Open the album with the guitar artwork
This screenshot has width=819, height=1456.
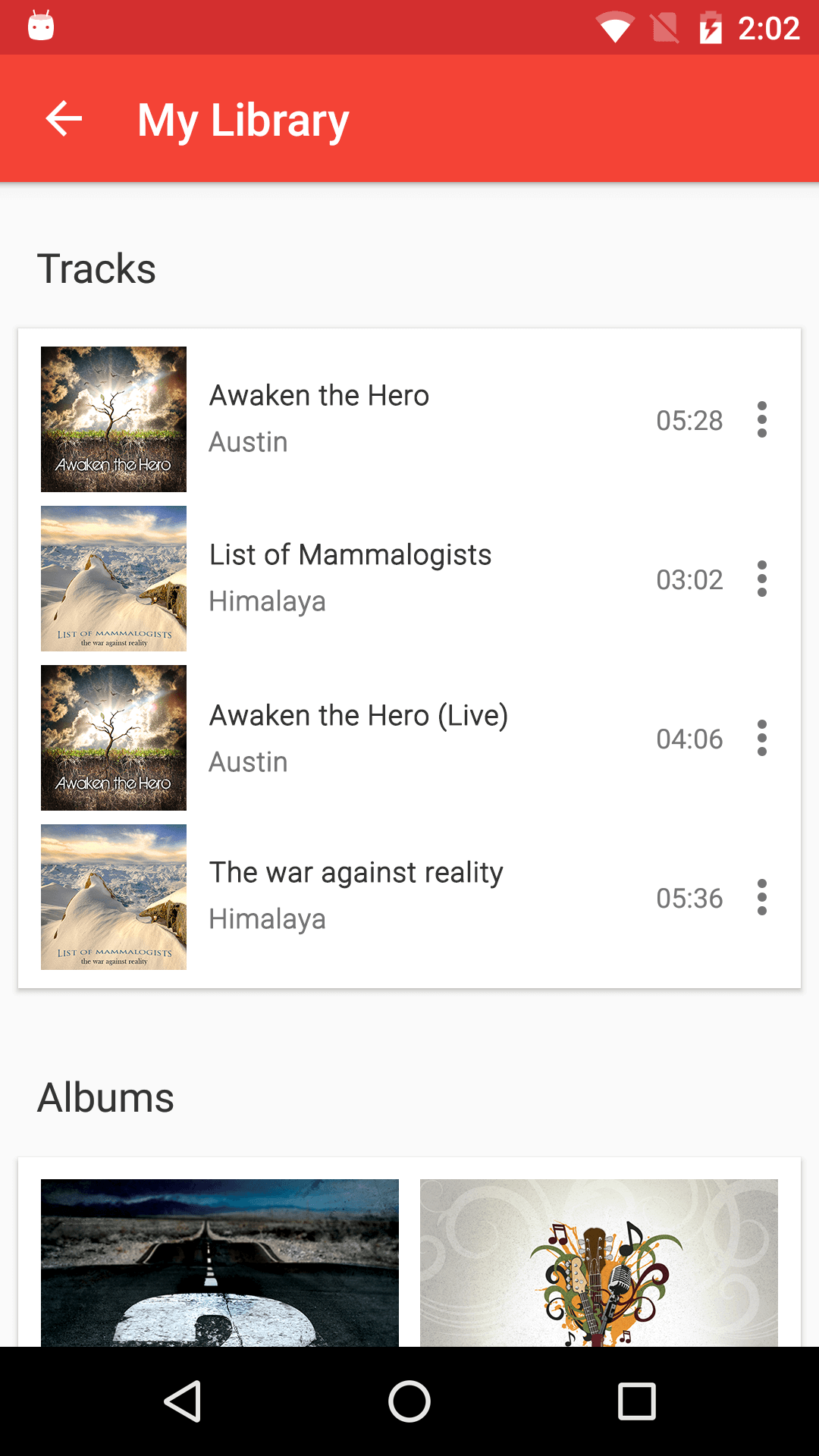pyautogui.click(x=599, y=1263)
